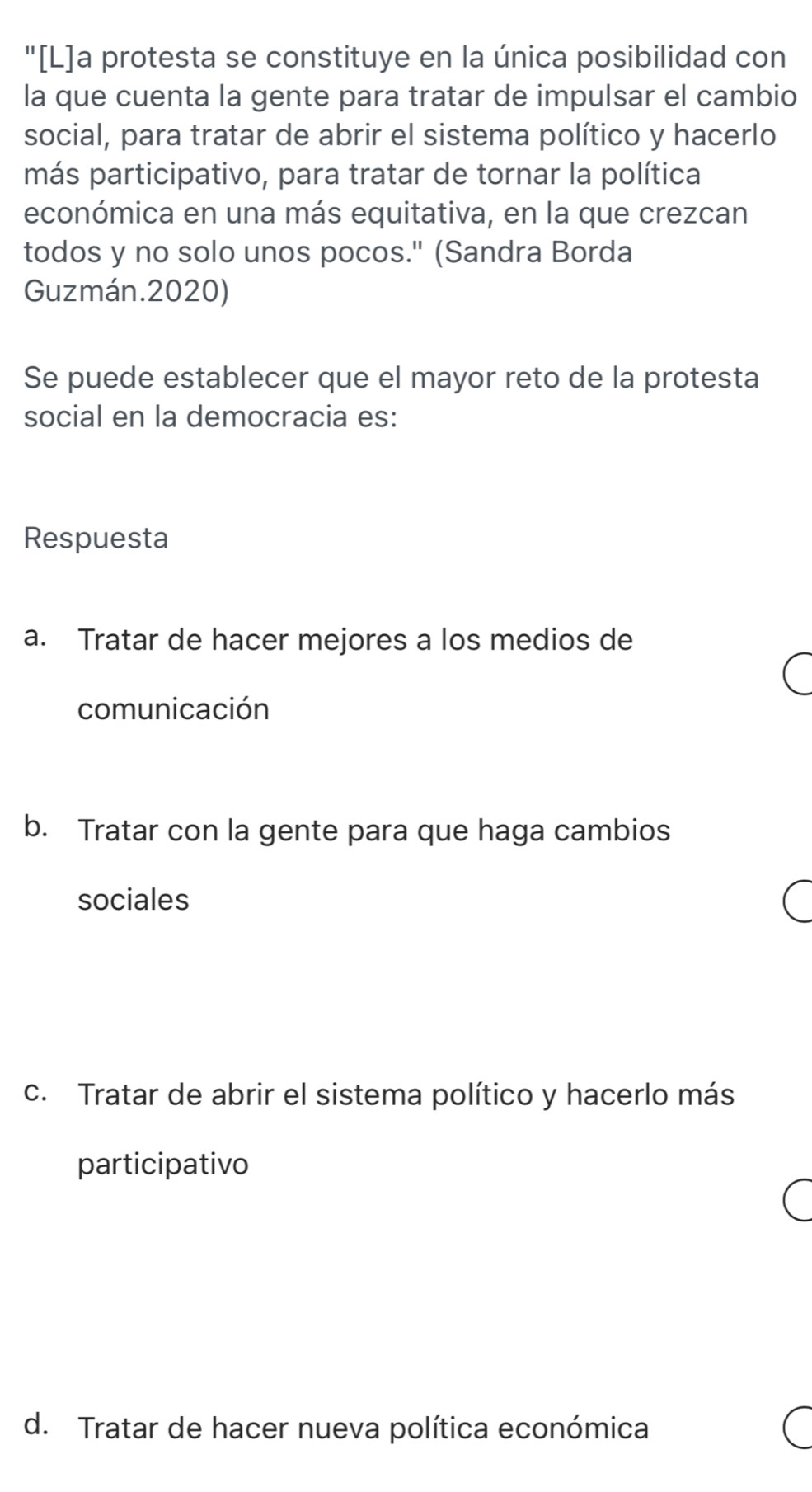
Task: Mark option c about sistema político participativo
Action: tap(798, 1199)
